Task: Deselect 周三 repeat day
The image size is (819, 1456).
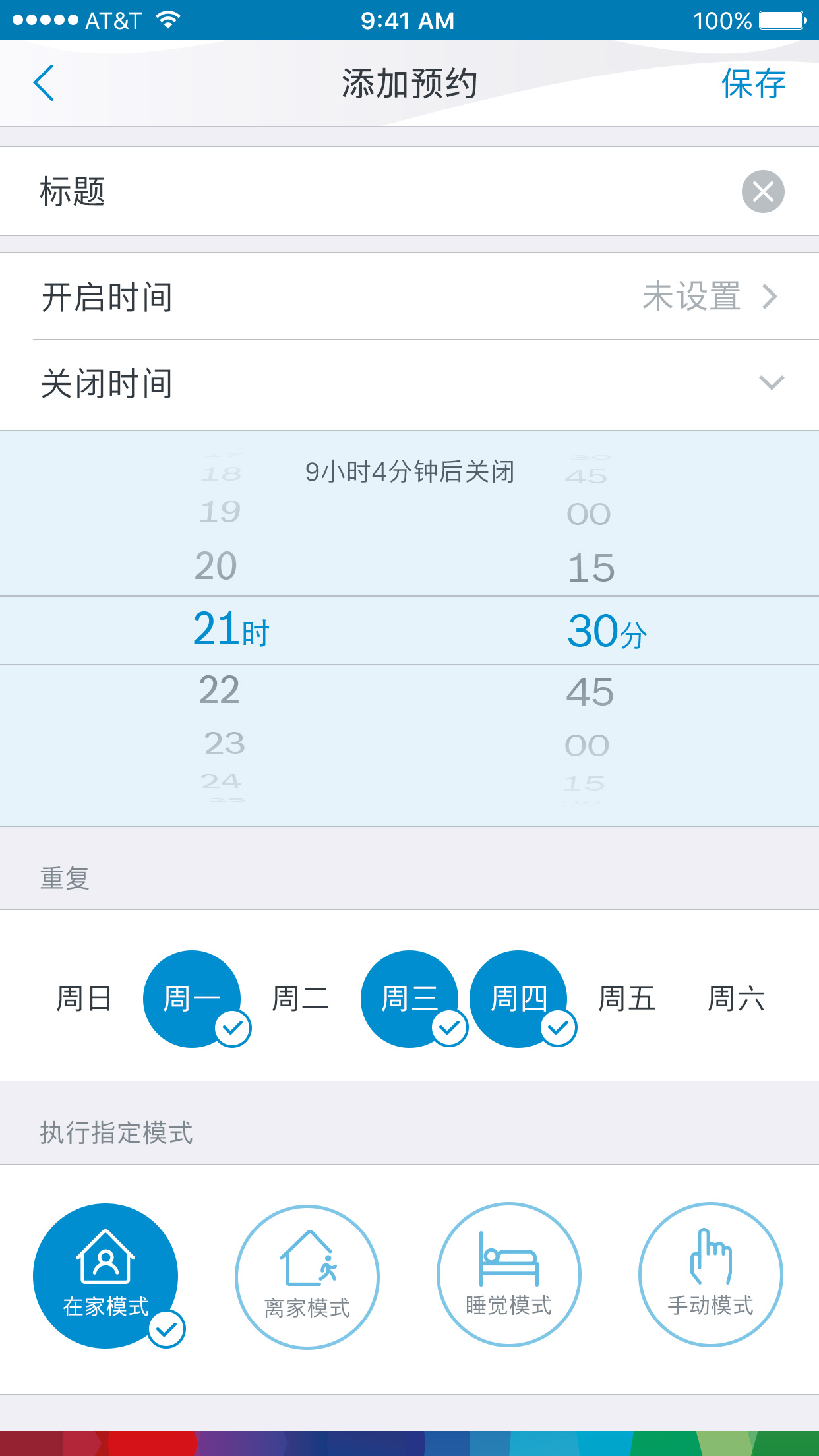Action: tap(409, 998)
